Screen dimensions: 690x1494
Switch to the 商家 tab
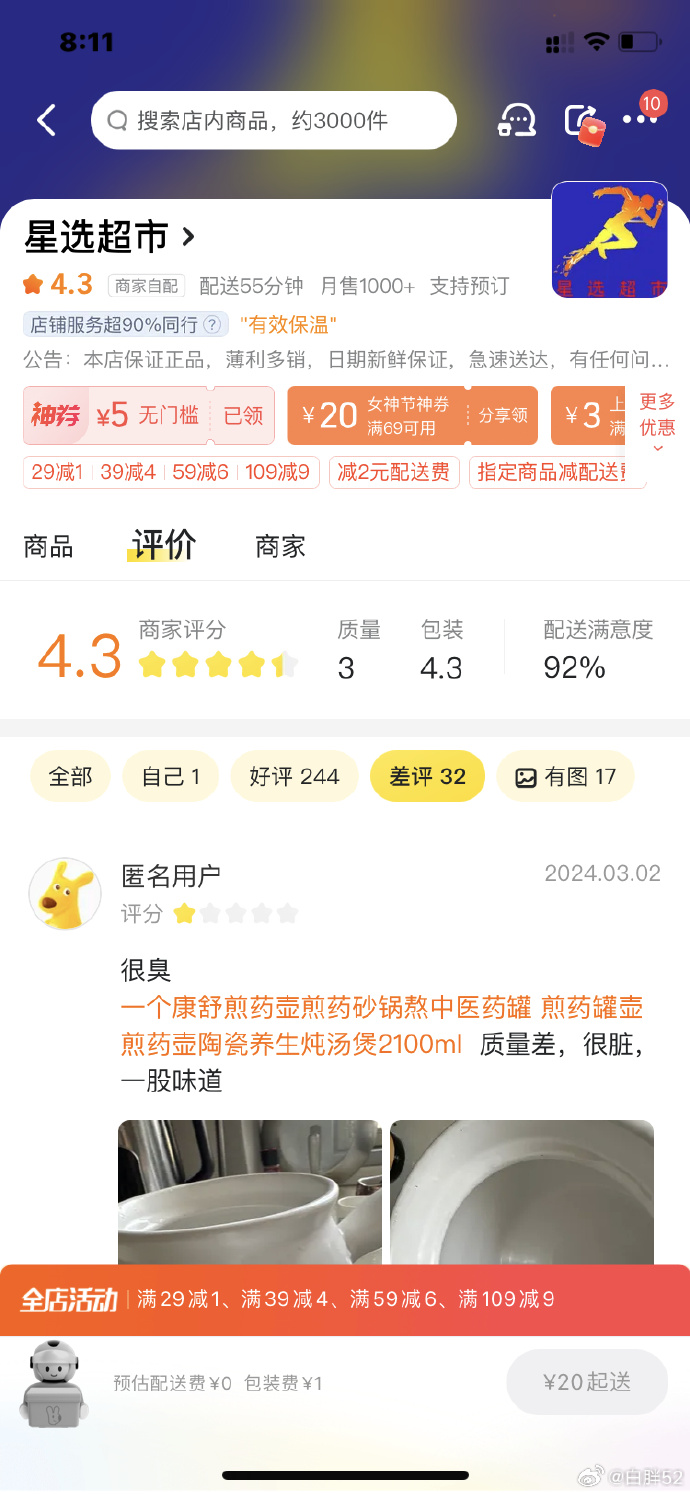(x=280, y=547)
